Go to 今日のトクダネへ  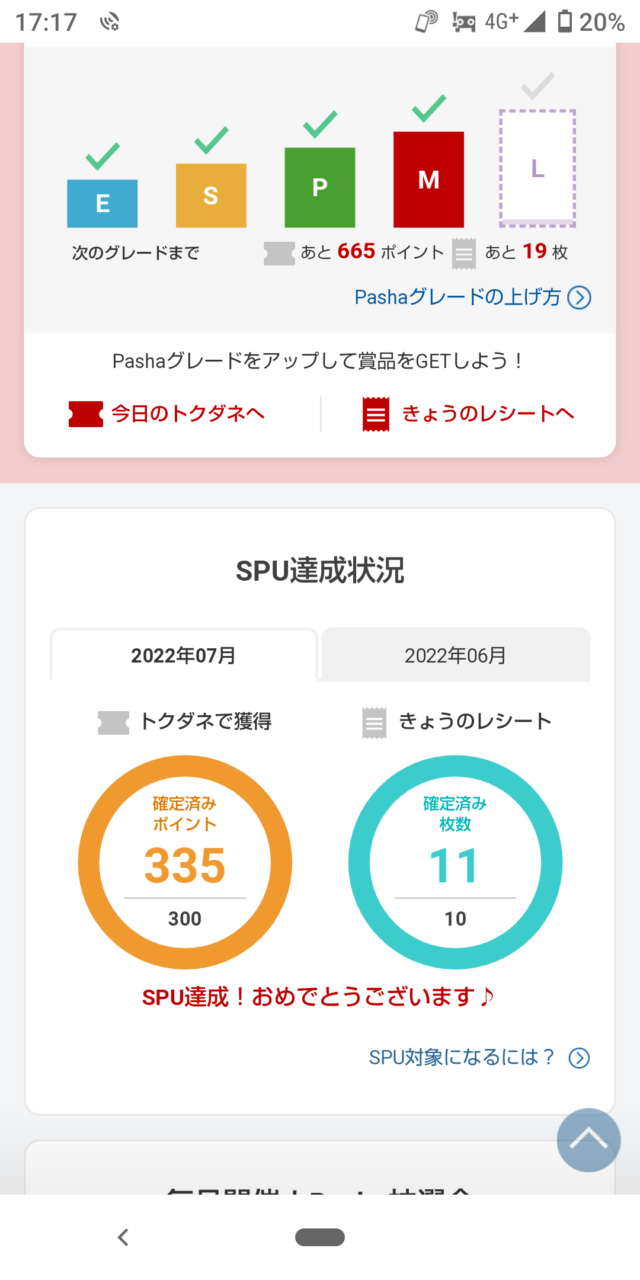tap(167, 414)
